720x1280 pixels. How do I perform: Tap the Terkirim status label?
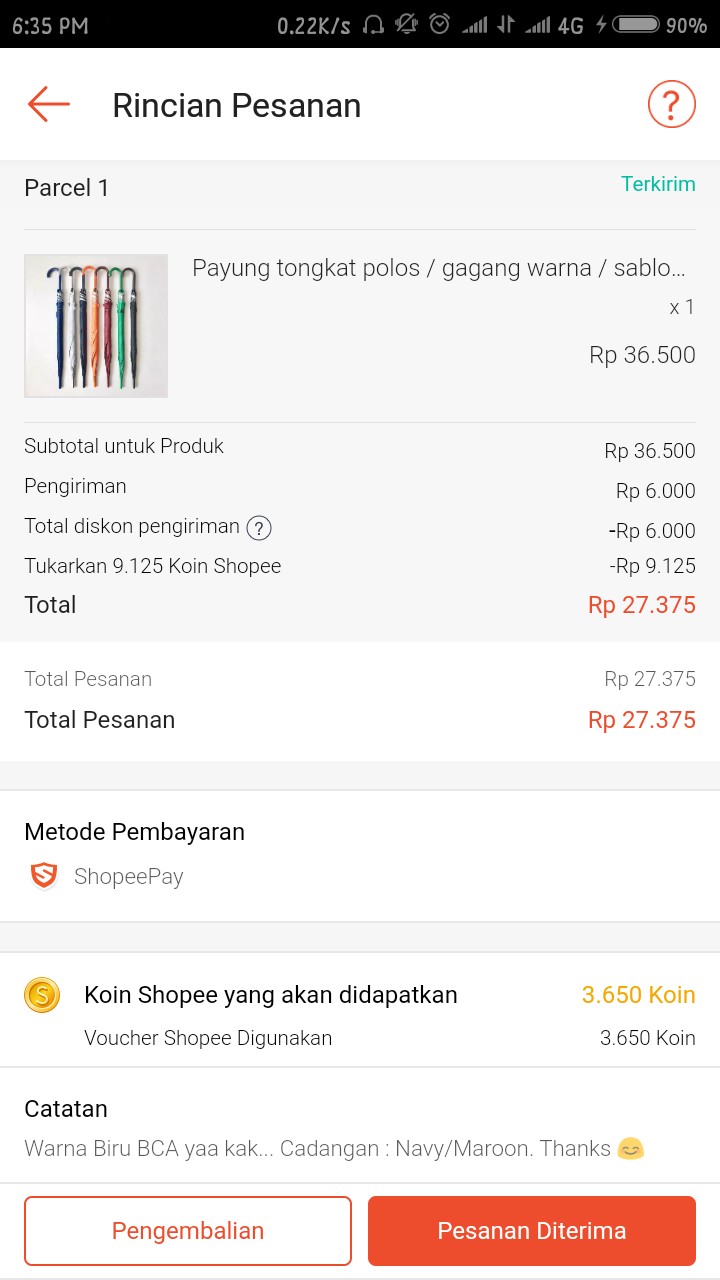(658, 184)
